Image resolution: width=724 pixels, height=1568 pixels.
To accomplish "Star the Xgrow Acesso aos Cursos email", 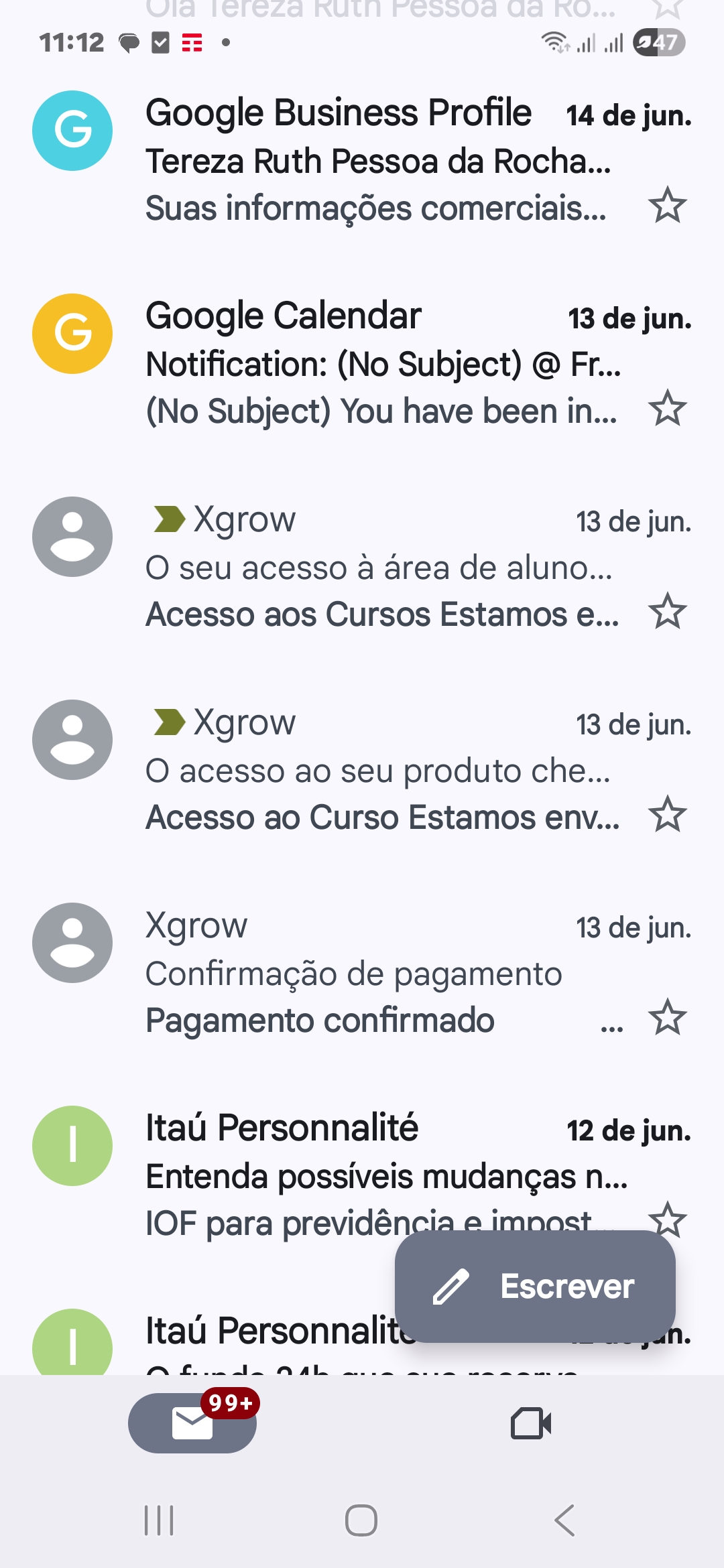I will click(x=667, y=612).
